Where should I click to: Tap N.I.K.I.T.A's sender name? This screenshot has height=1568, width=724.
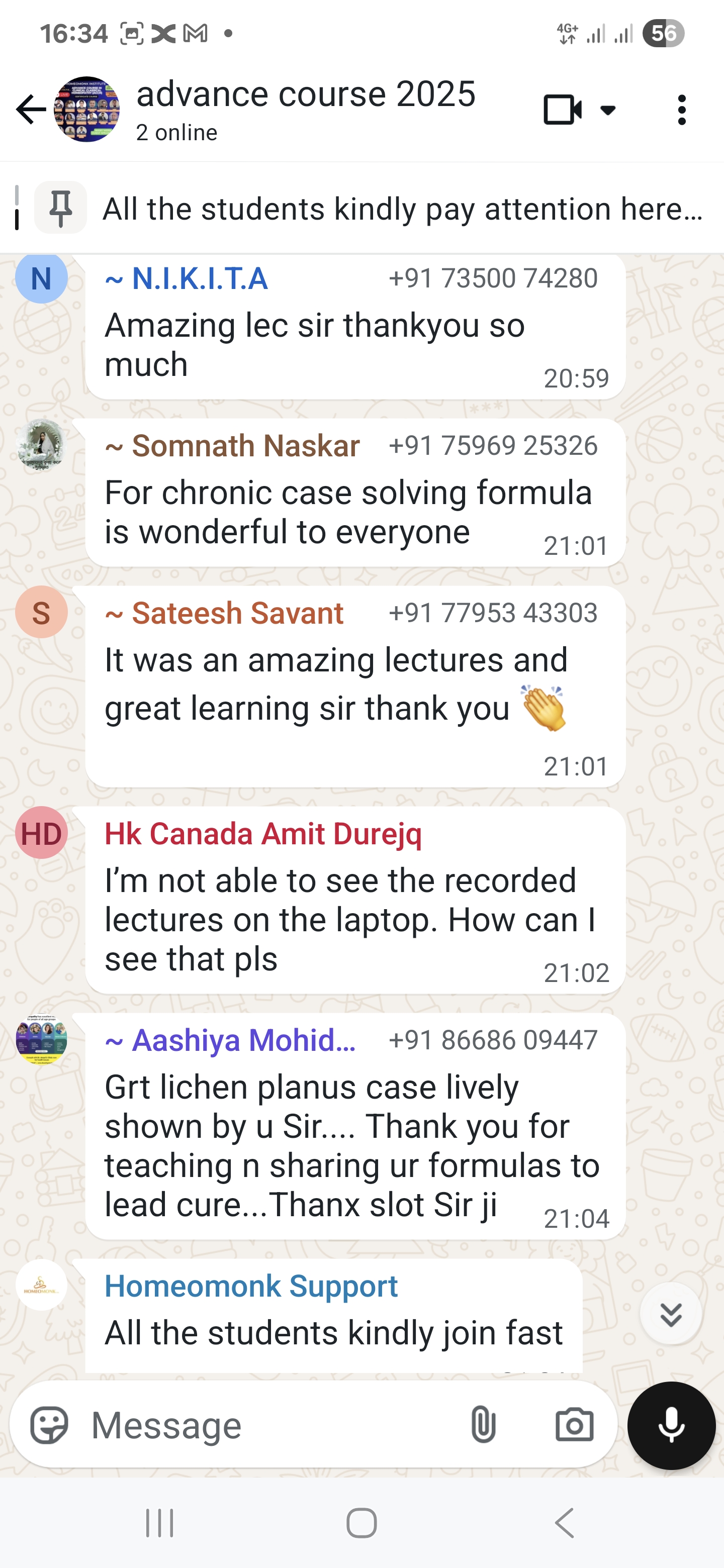click(187, 279)
